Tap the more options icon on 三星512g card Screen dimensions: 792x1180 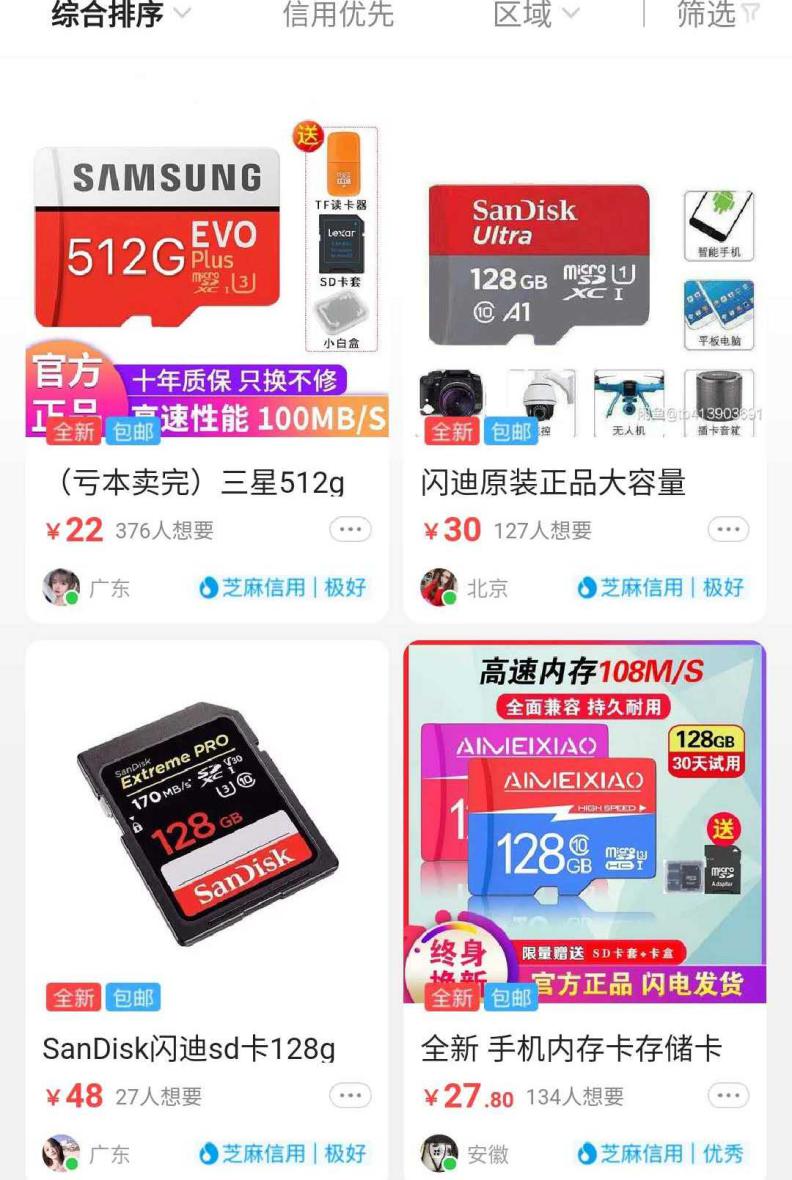350,530
